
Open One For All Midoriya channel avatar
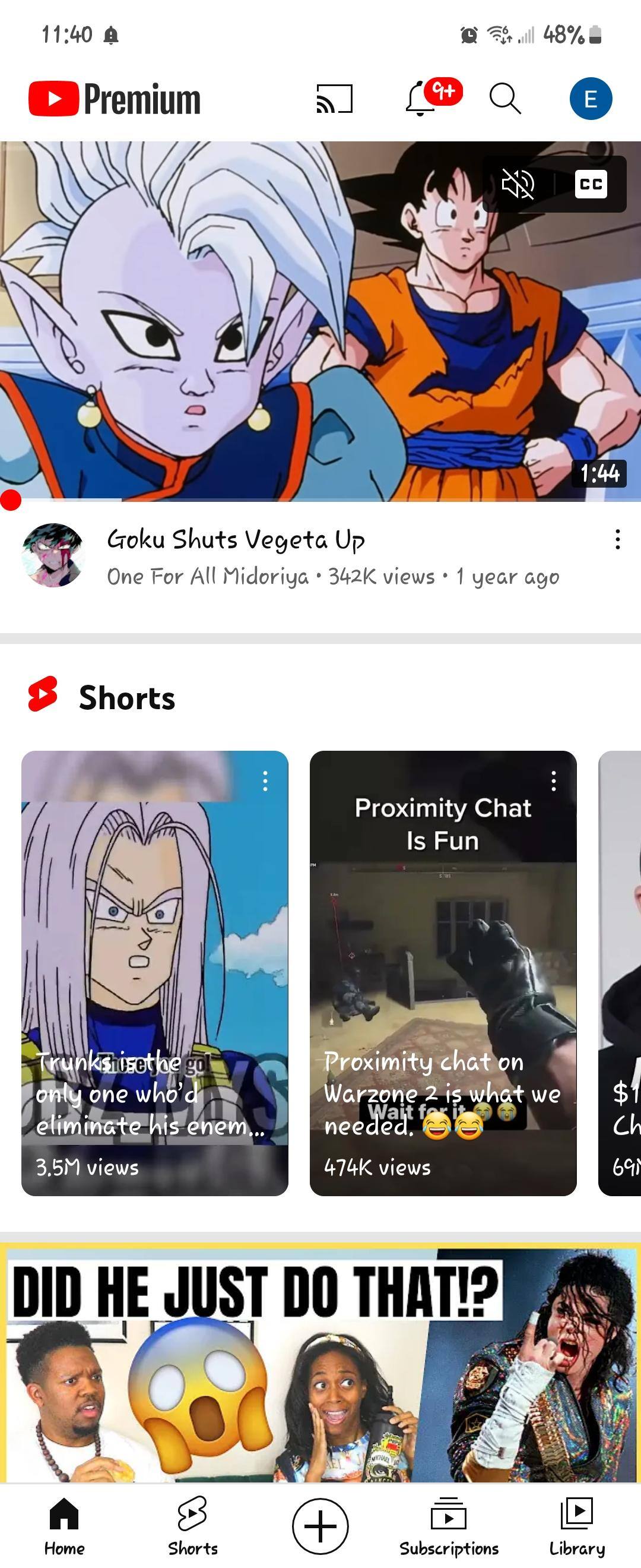coord(52,555)
